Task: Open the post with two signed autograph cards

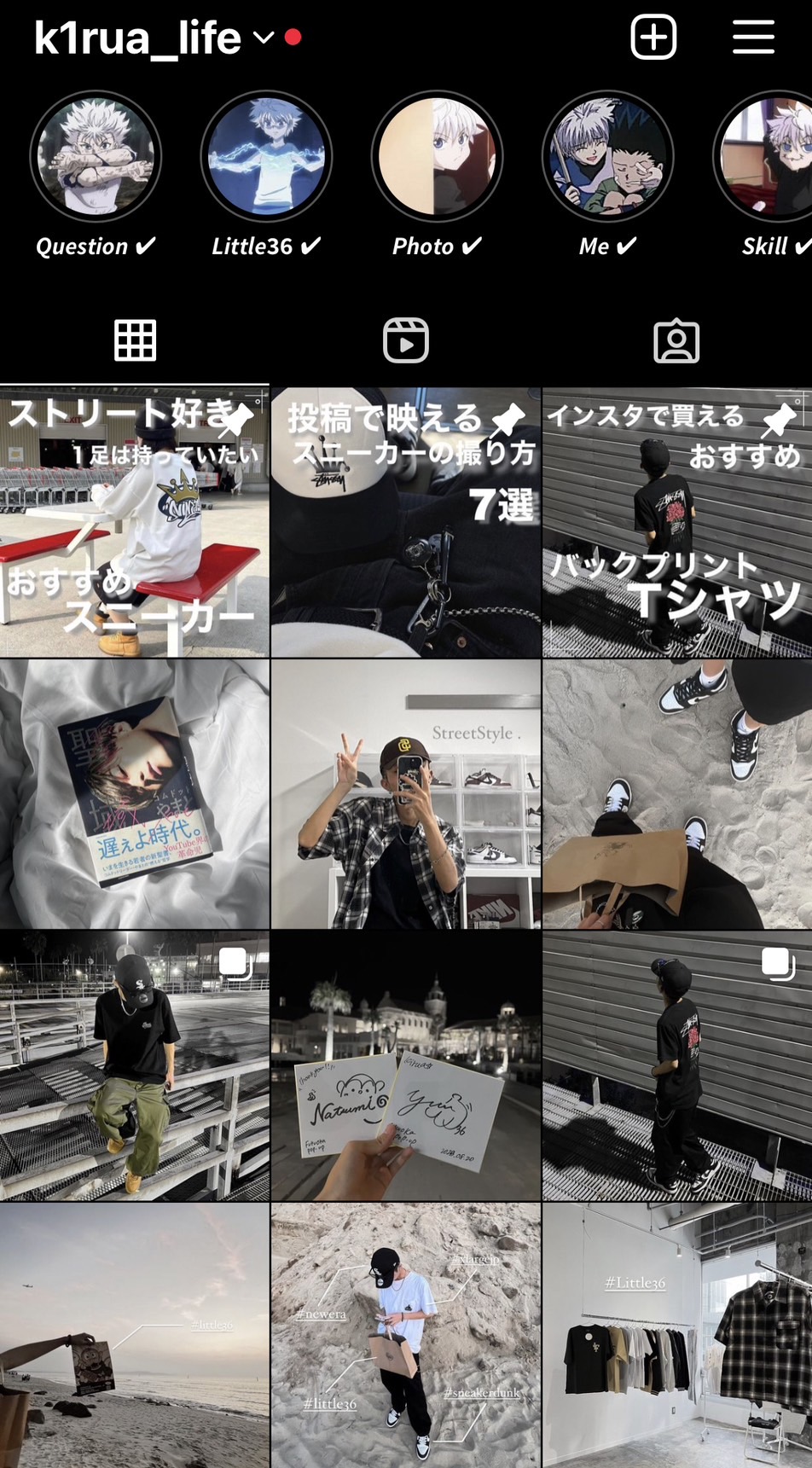Action: 405,1065
